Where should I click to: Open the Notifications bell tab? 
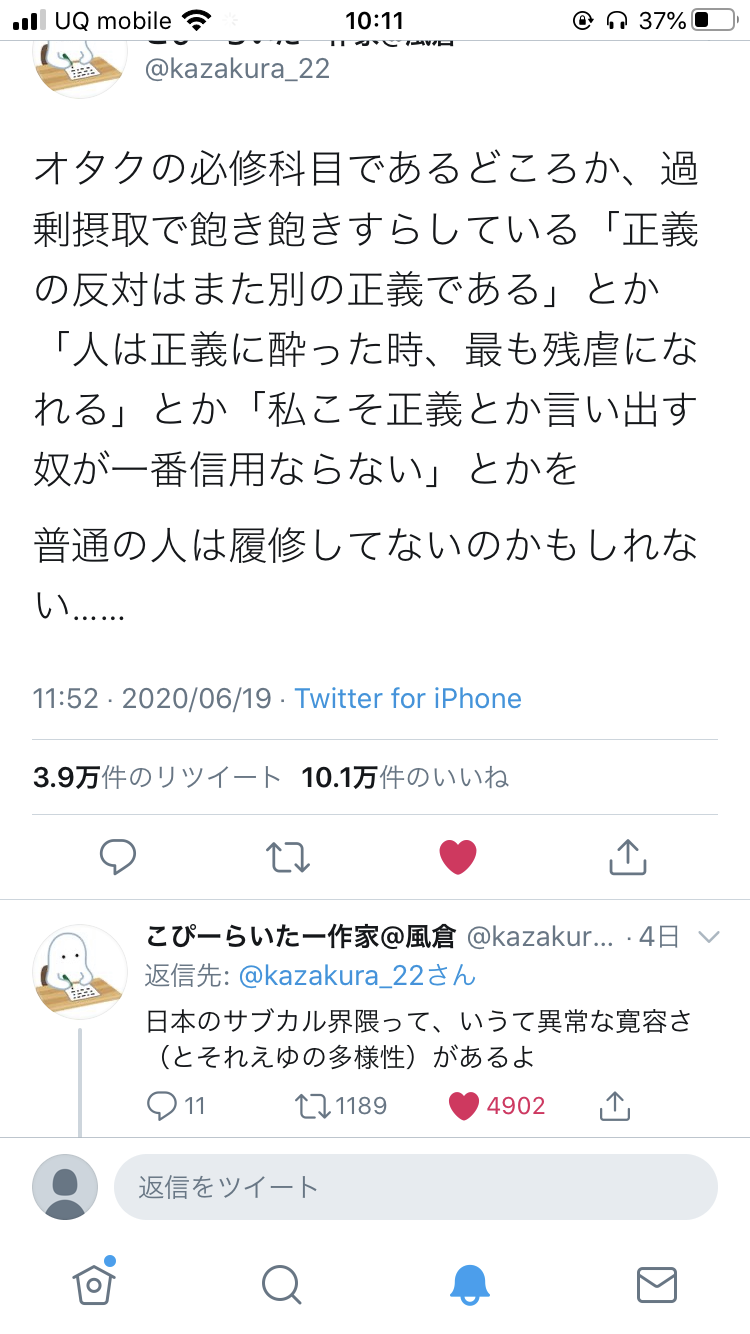[x=469, y=1283]
